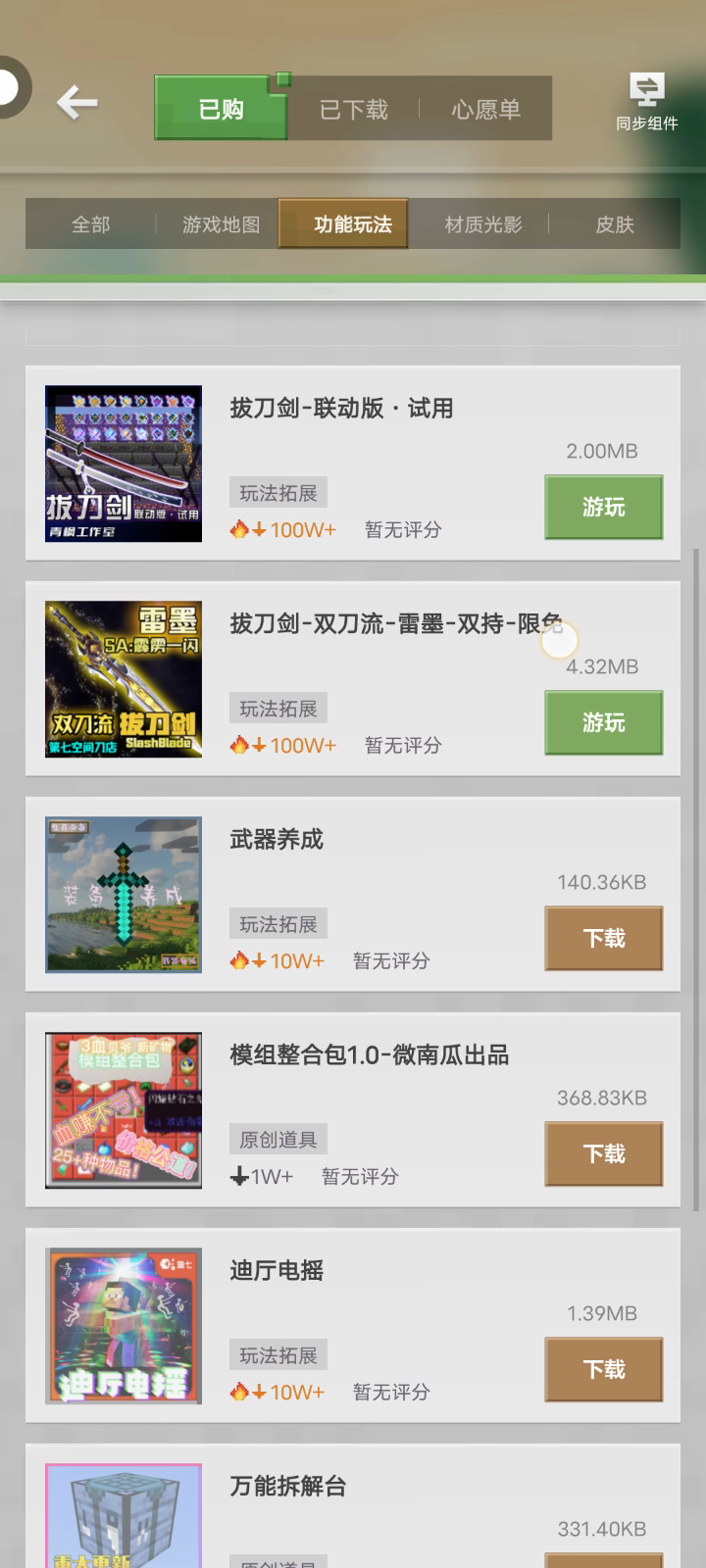Viewport: 706px width, 1568px height.
Task: Select the 功能玩法 category
Action: (x=353, y=224)
